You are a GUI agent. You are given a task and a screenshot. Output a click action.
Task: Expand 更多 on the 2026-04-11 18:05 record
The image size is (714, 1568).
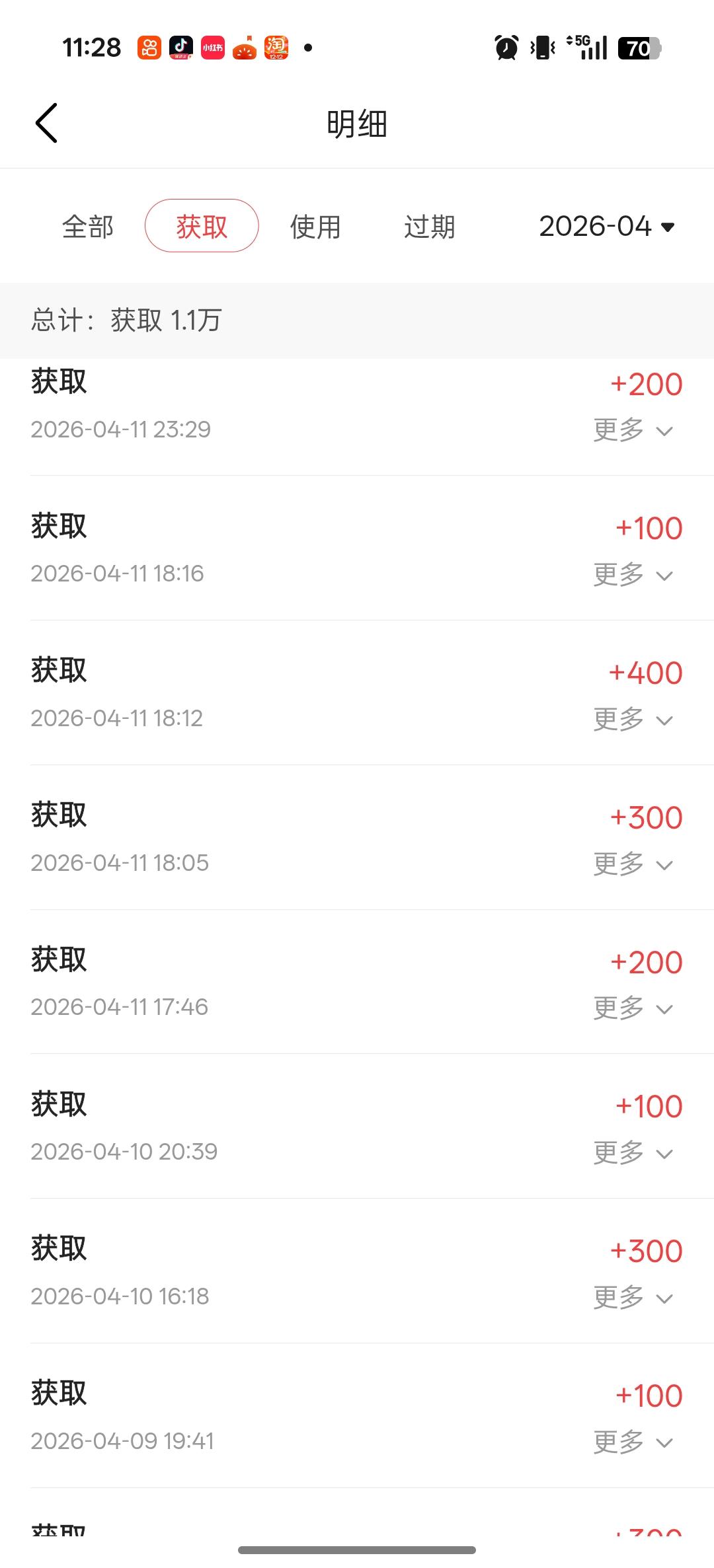click(633, 864)
